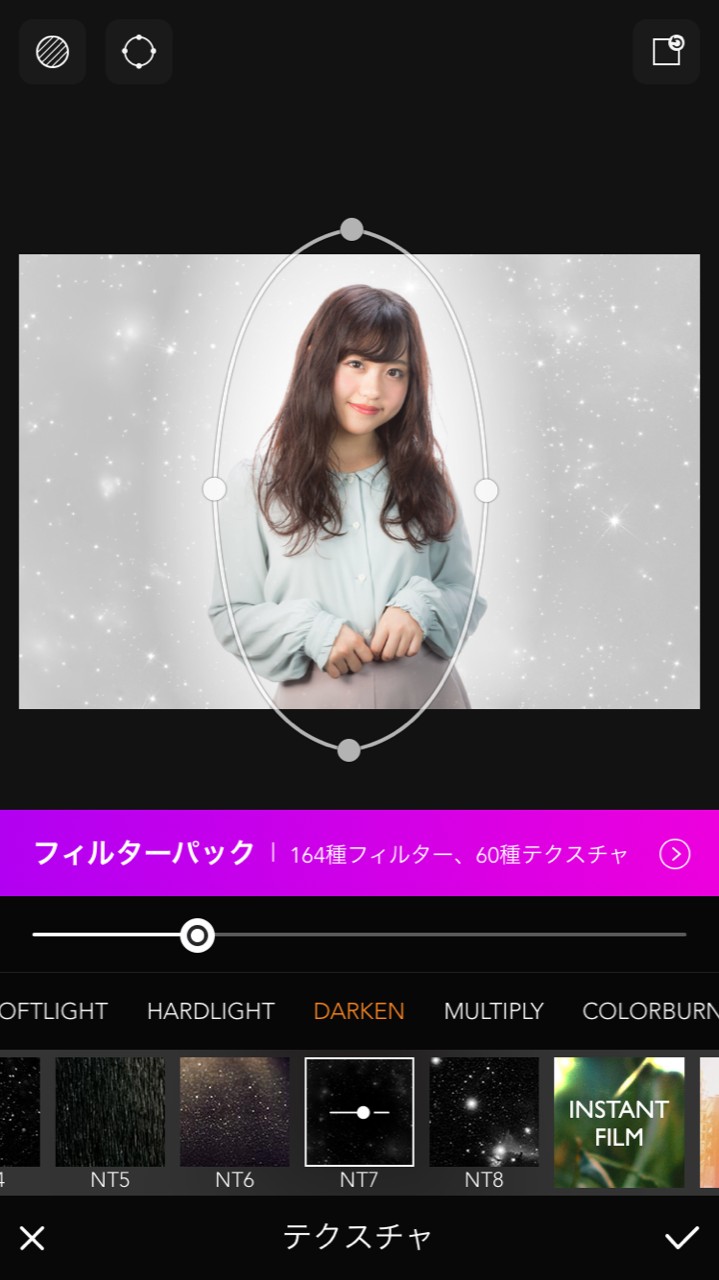Tap the compare original icon

(667, 52)
